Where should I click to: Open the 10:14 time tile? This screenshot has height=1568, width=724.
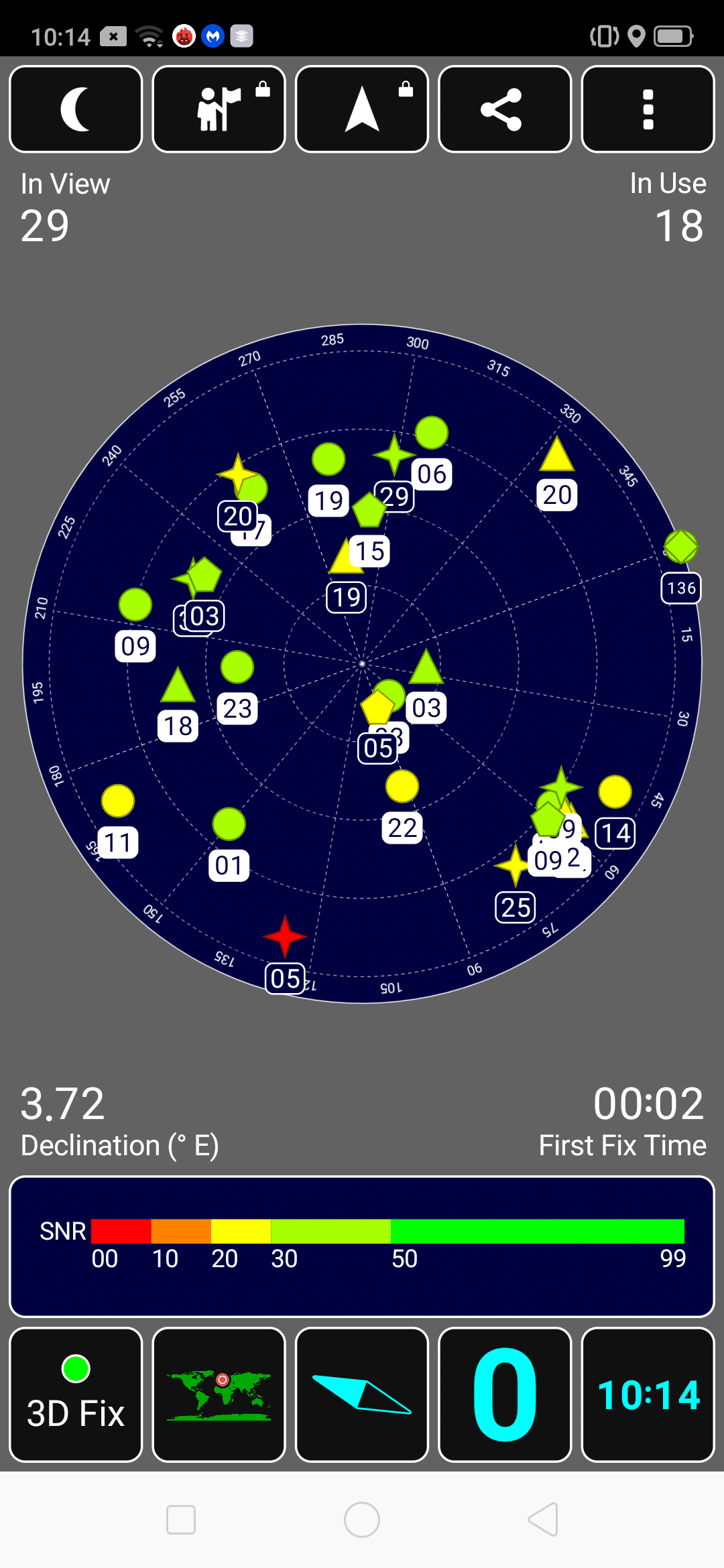point(648,1394)
